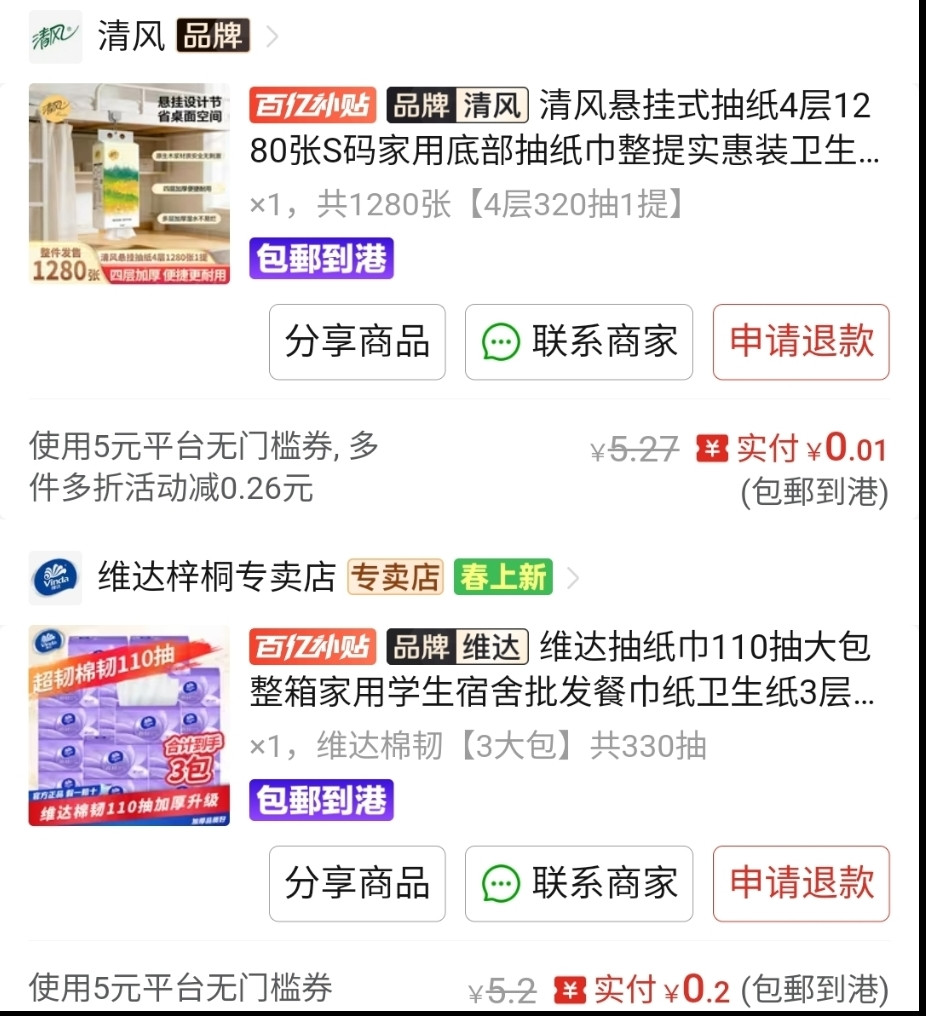Image resolution: width=926 pixels, height=1016 pixels.
Task: Request a refund for the 清风 order
Action: pos(801,342)
